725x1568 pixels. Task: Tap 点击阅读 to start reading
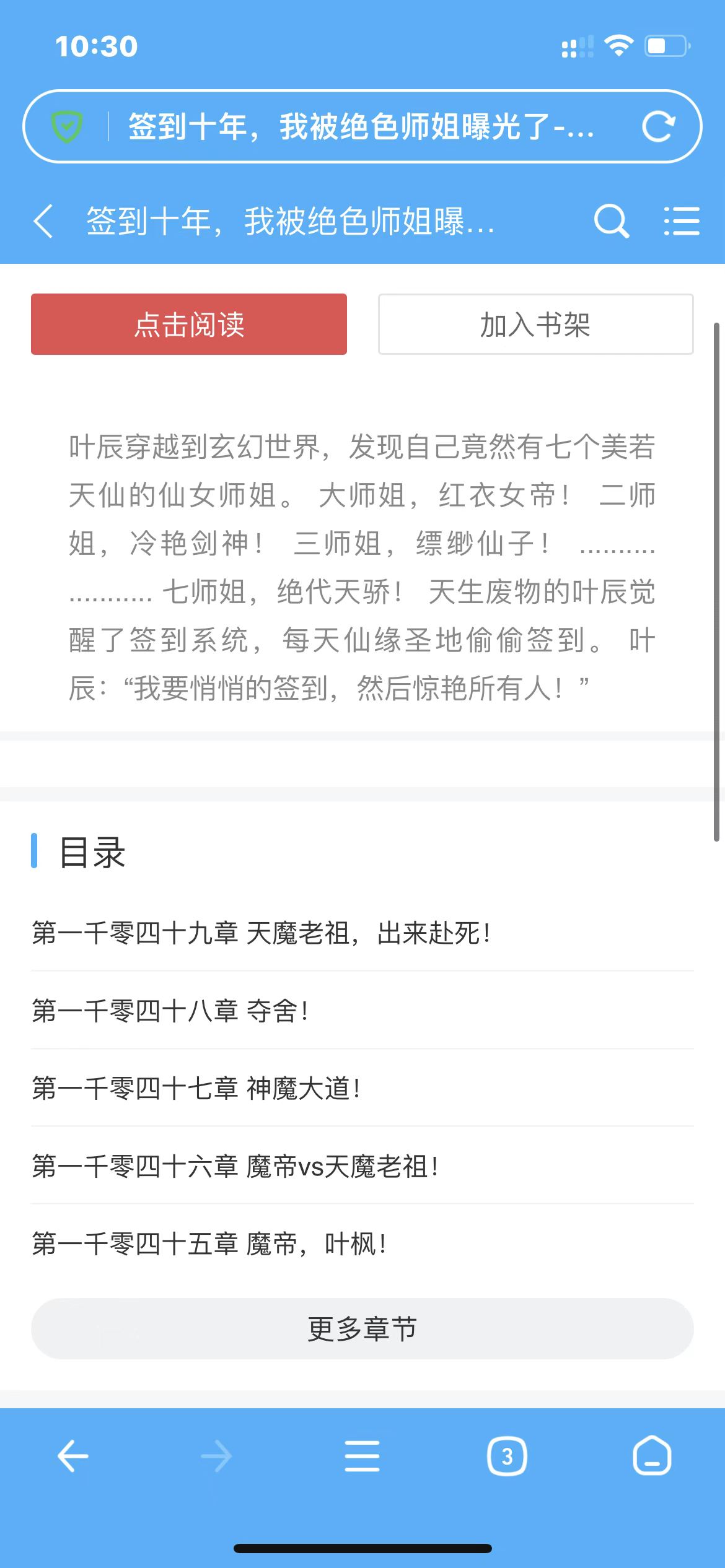(x=189, y=324)
